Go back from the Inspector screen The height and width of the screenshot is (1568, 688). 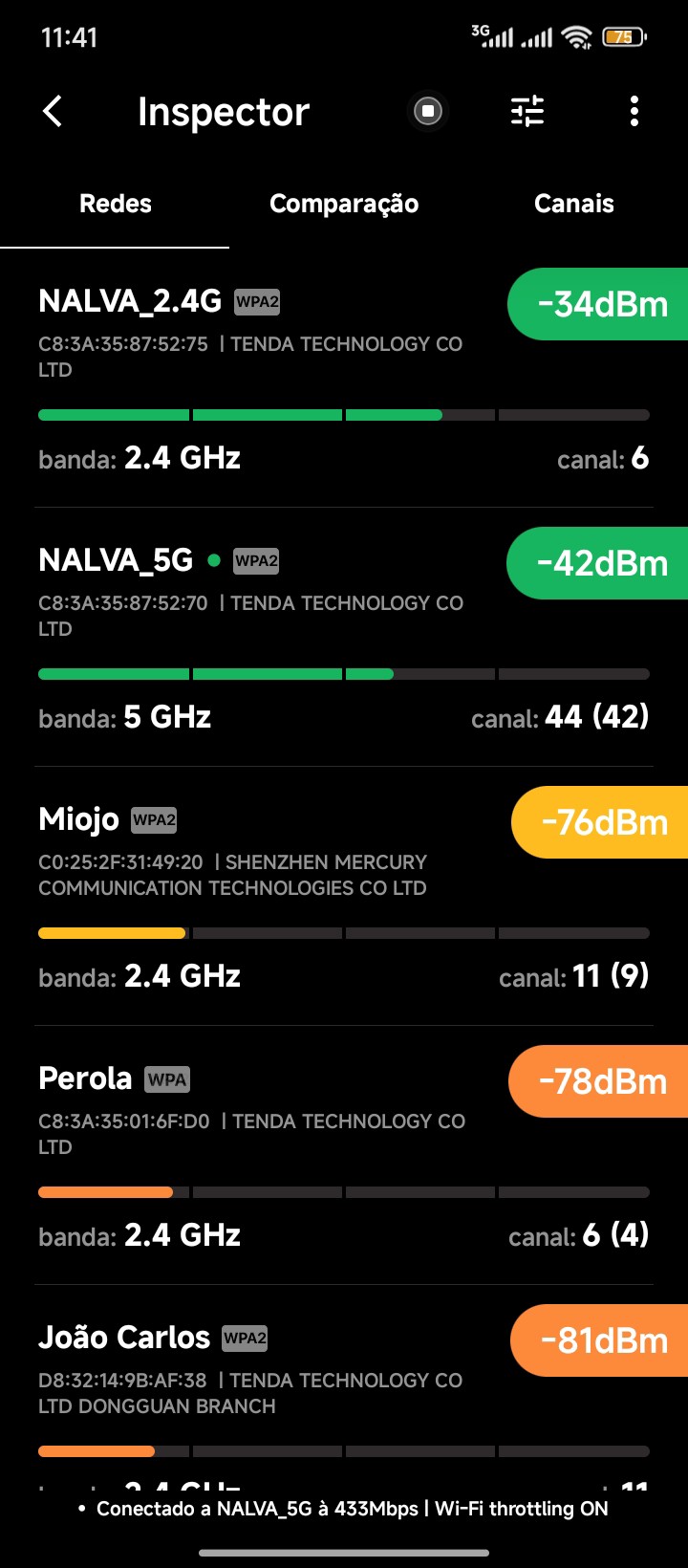(x=54, y=112)
